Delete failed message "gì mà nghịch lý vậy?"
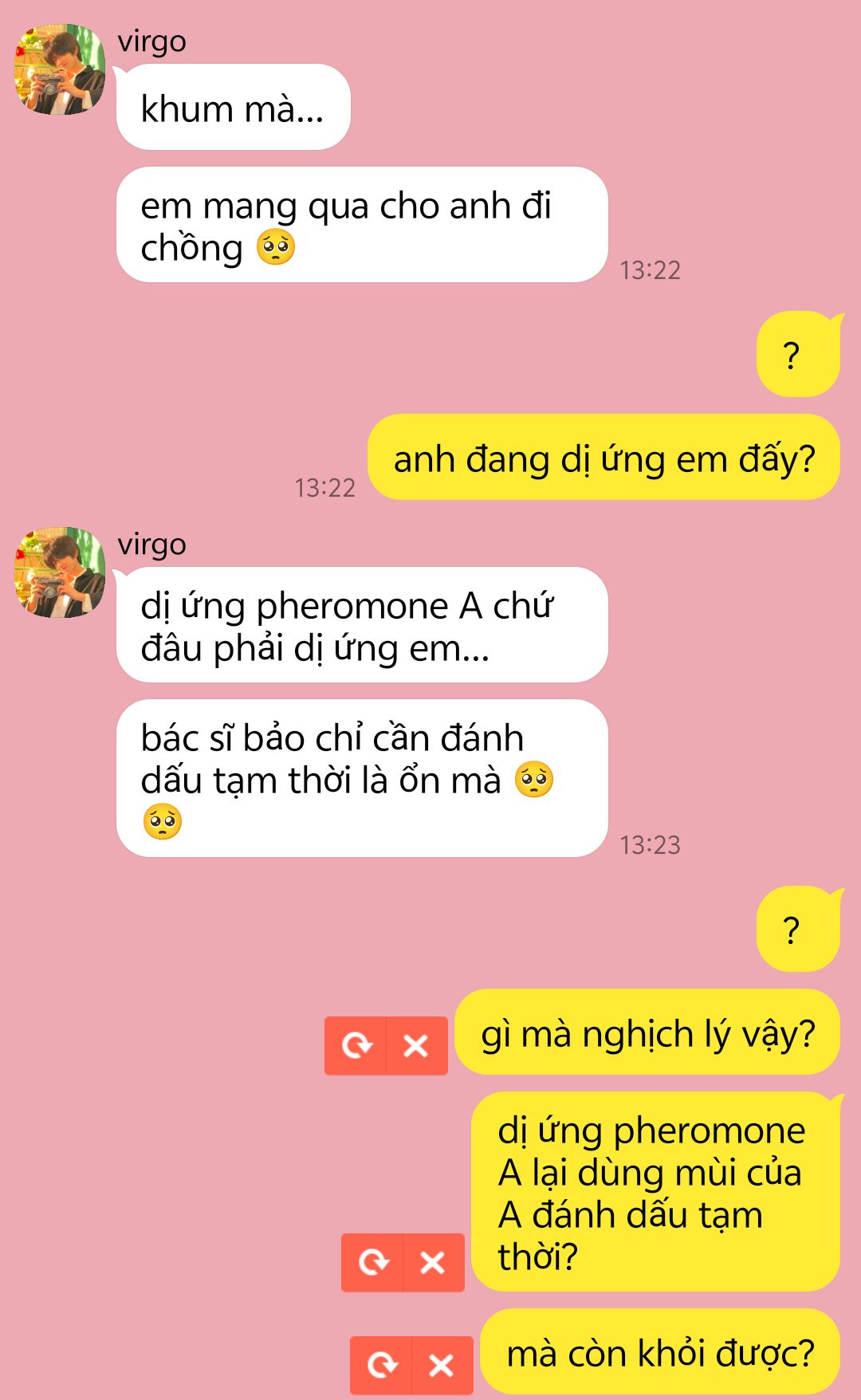 417,1045
